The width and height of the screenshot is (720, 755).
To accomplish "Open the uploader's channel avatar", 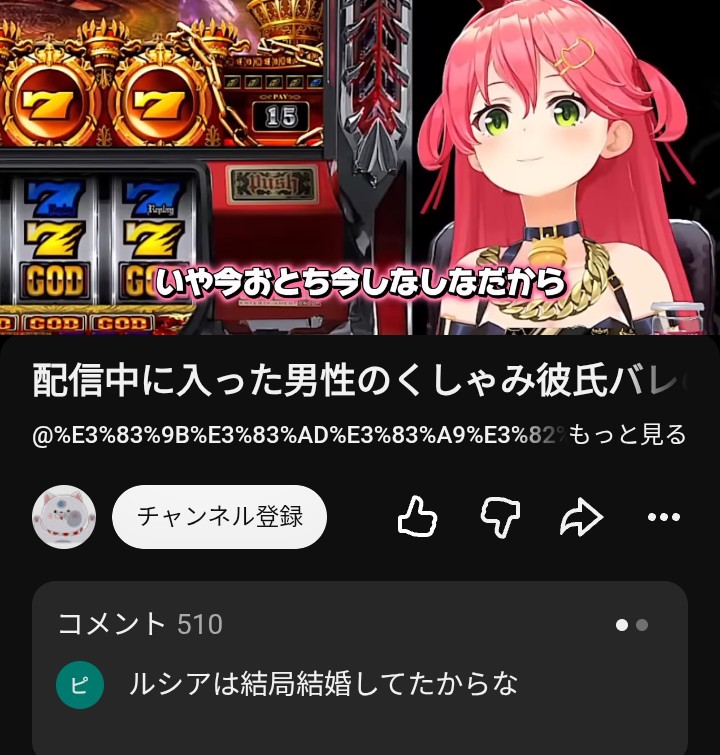I will pos(64,517).
